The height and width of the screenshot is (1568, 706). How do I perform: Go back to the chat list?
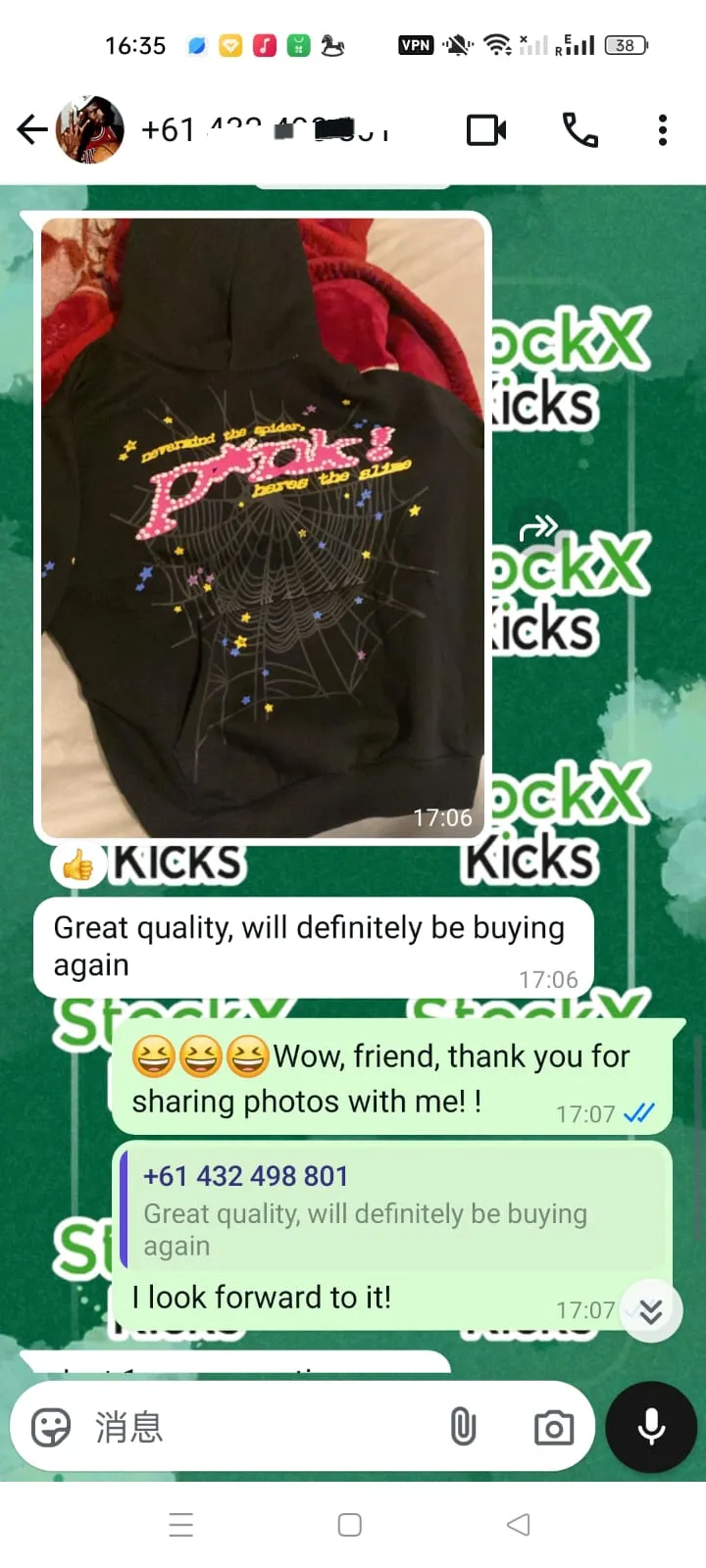pos(32,129)
